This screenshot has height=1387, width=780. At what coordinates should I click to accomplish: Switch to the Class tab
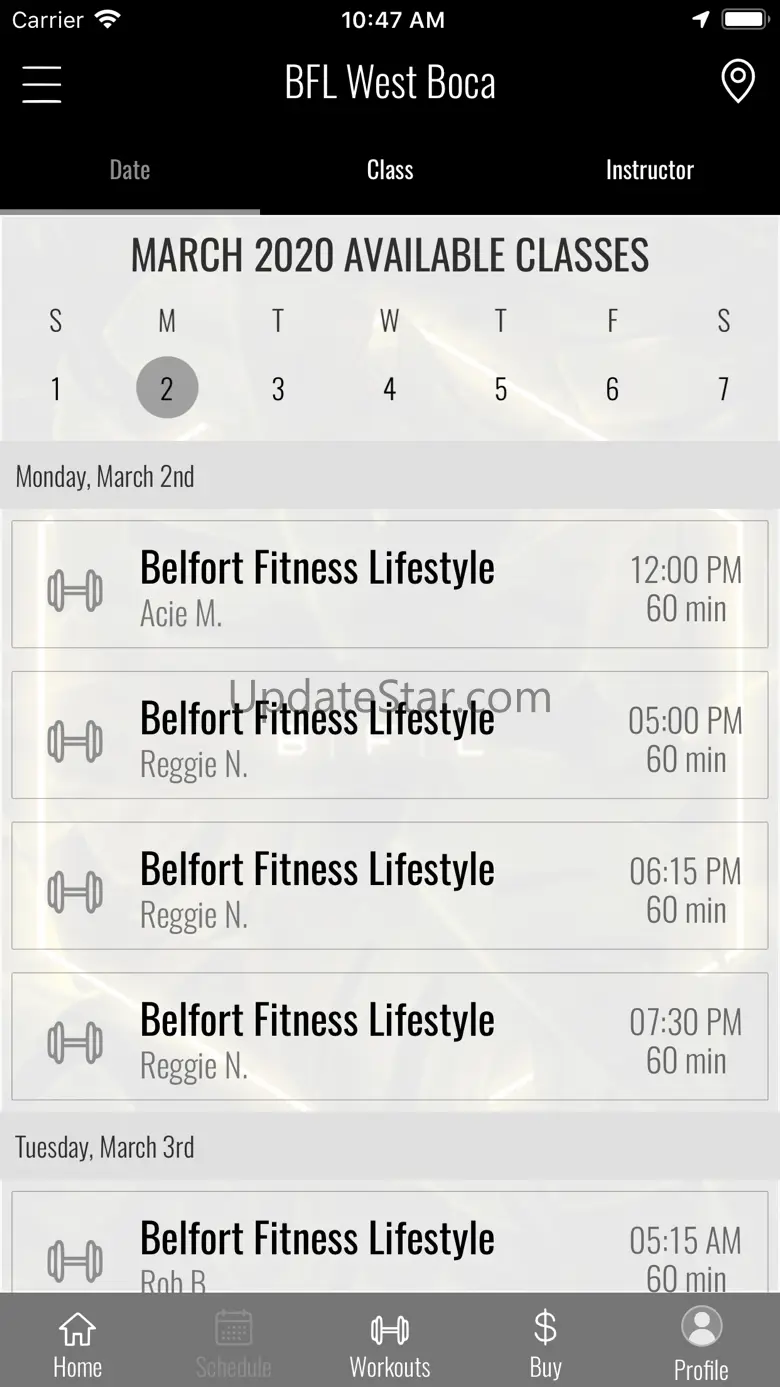pyautogui.click(x=390, y=170)
